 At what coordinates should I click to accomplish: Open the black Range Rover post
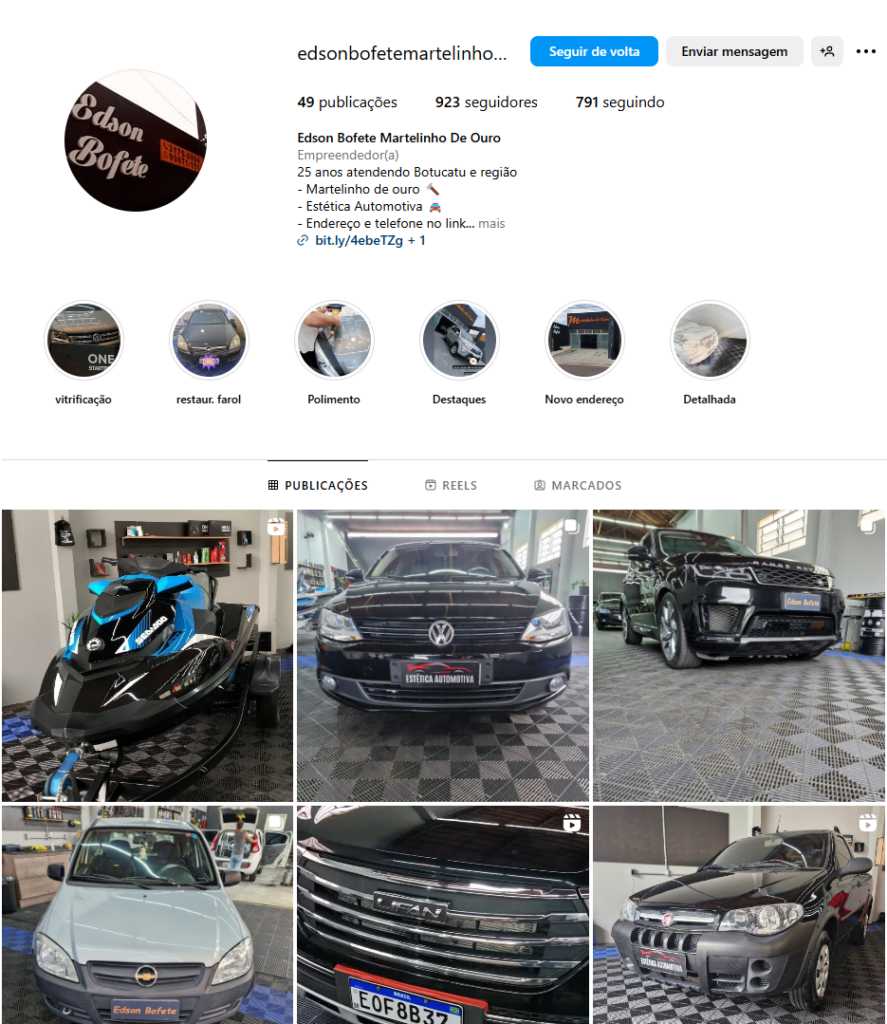point(739,655)
